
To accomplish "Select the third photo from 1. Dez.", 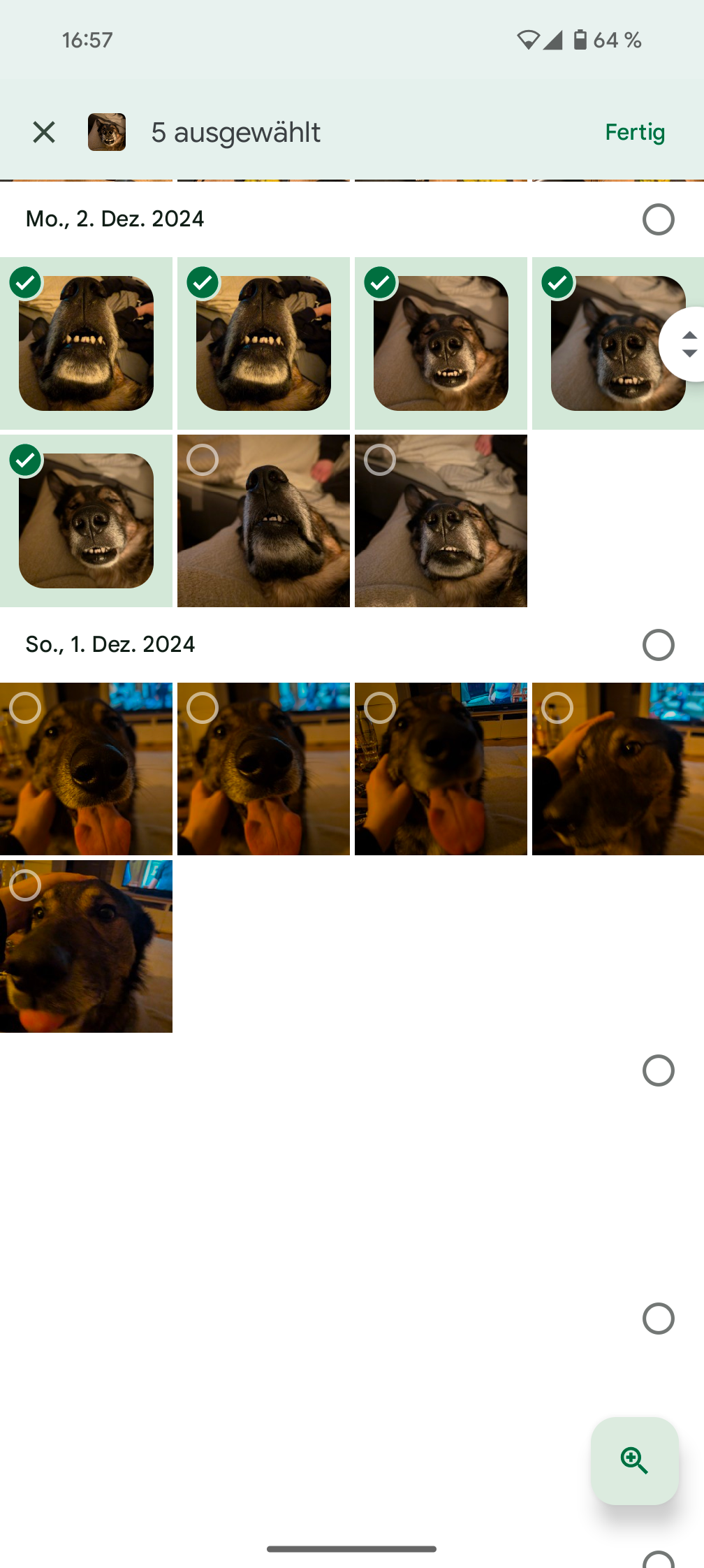I will click(x=441, y=769).
